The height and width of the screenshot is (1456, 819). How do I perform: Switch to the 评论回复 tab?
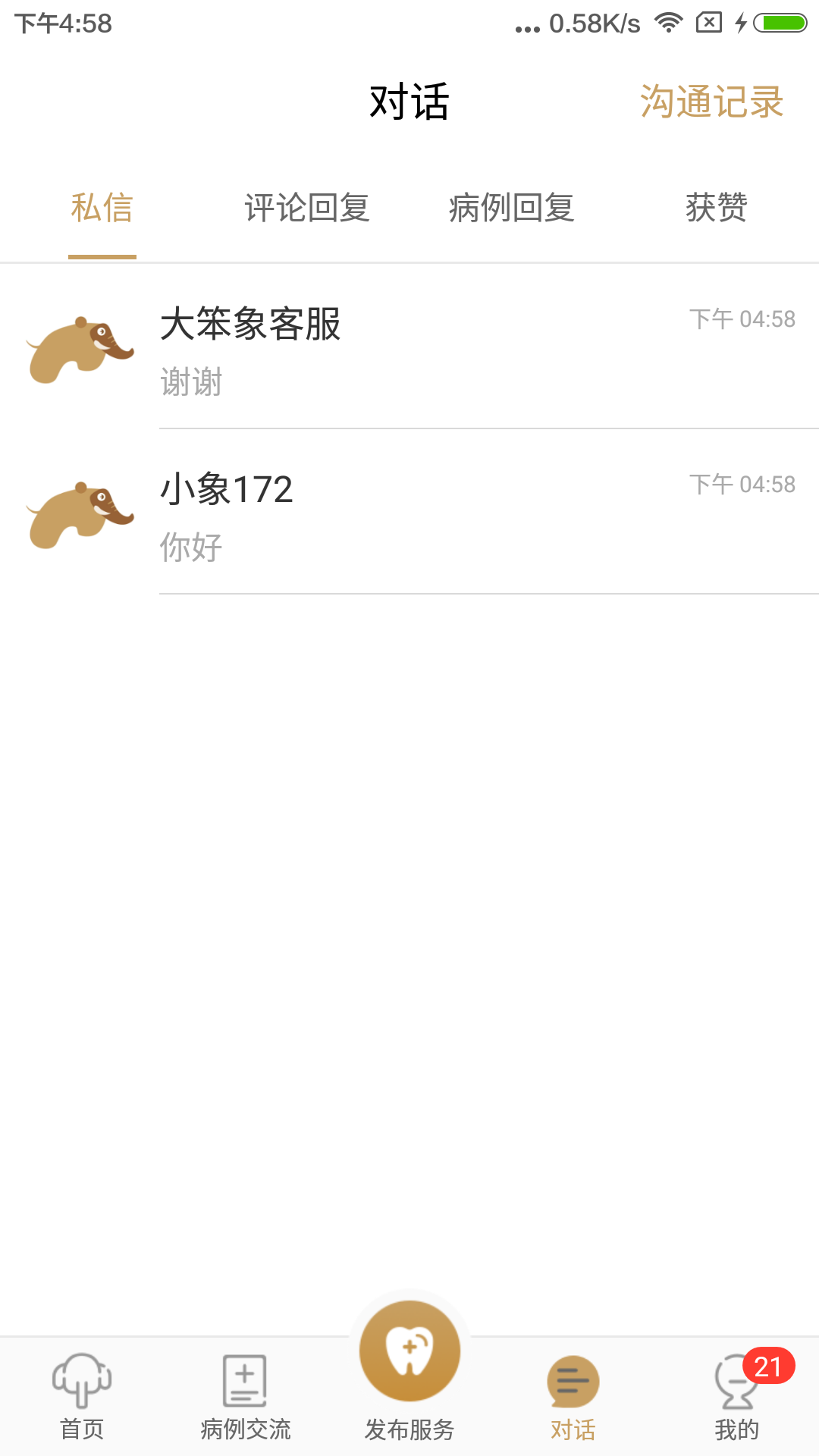[x=307, y=210]
